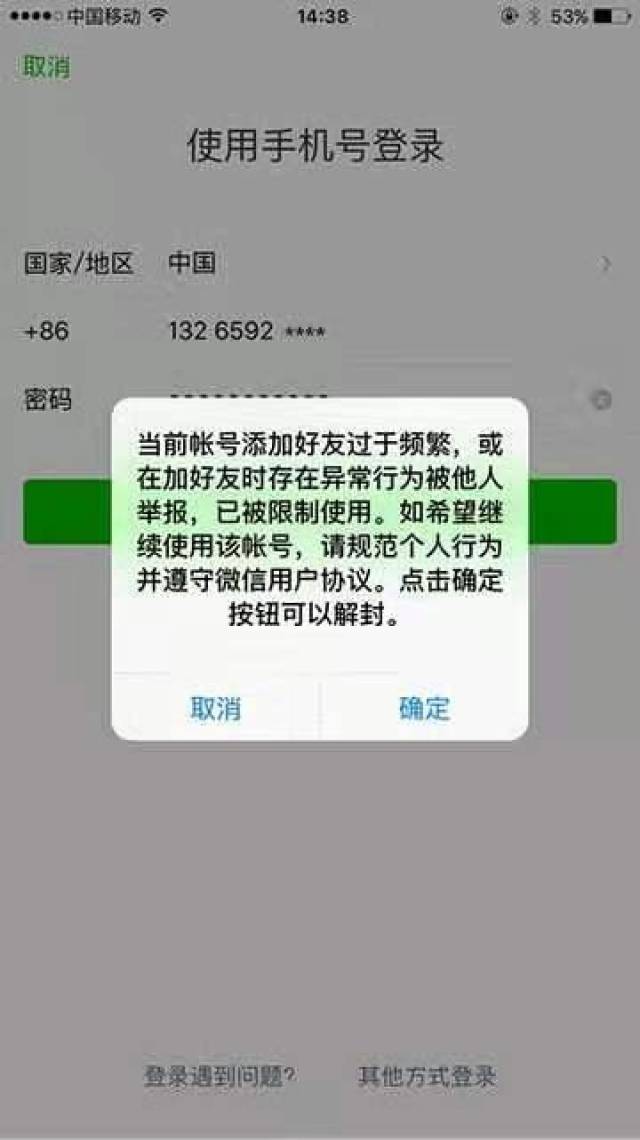Tap 确定 to unblock the account
Viewport: 640px width, 1140px height.
click(x=425, y=707)
